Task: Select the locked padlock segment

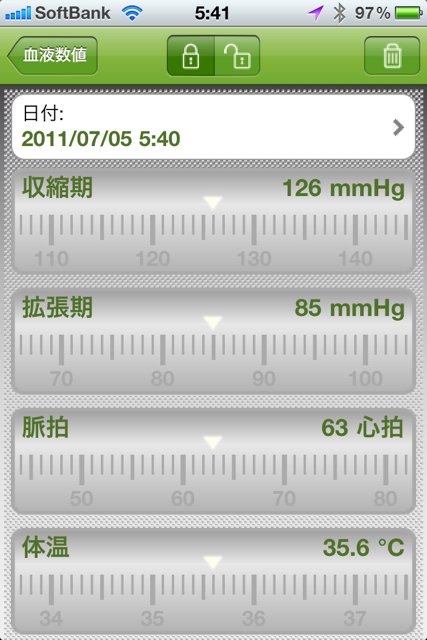Action: point(191,56)
